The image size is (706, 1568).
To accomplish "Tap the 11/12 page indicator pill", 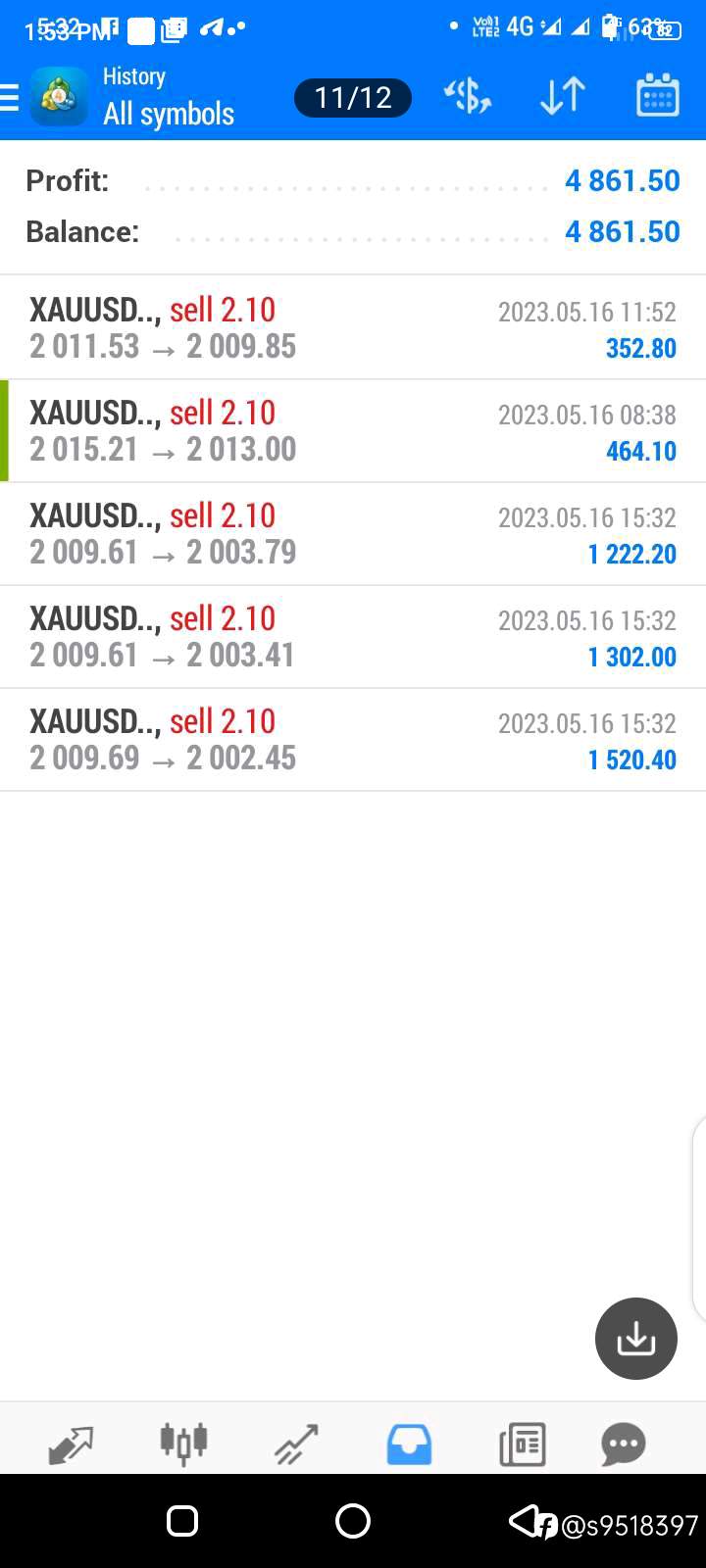I will 353,97.
